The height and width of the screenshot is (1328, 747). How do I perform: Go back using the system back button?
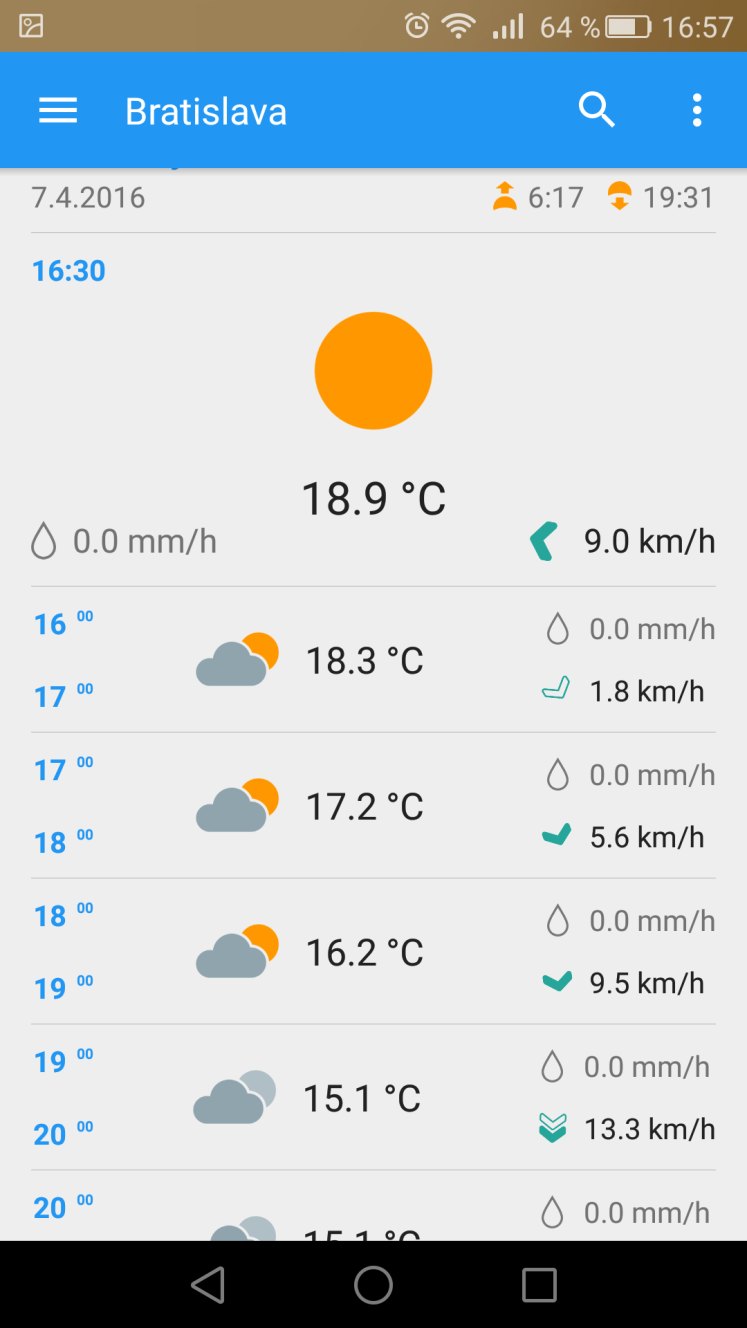[208, 1285]
